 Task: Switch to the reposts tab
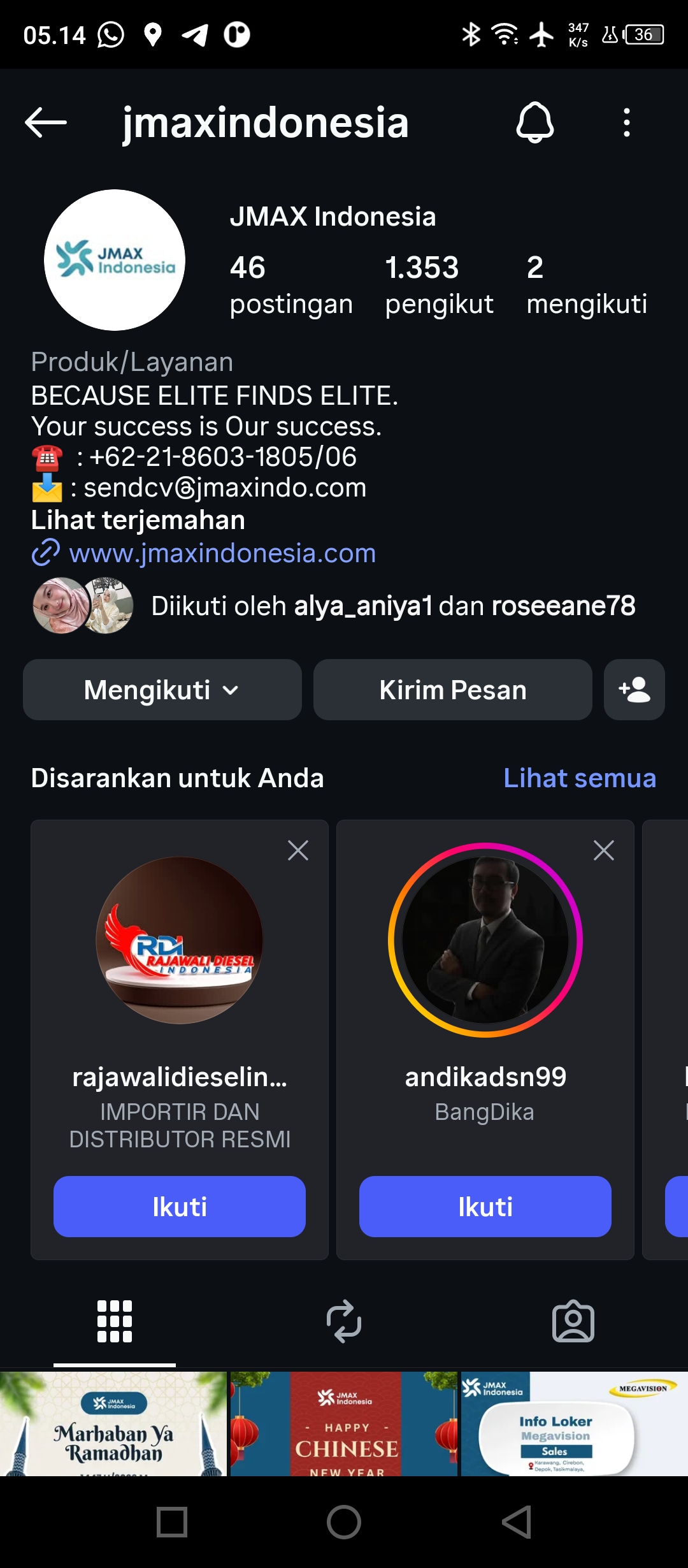pos(344,1321)
